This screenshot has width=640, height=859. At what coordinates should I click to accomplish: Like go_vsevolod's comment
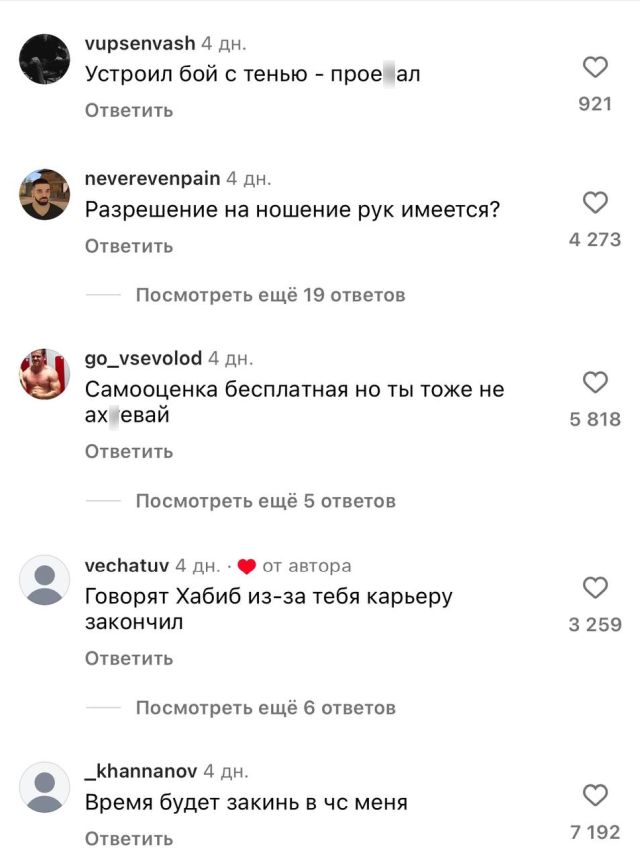click(x=595, y=382)
